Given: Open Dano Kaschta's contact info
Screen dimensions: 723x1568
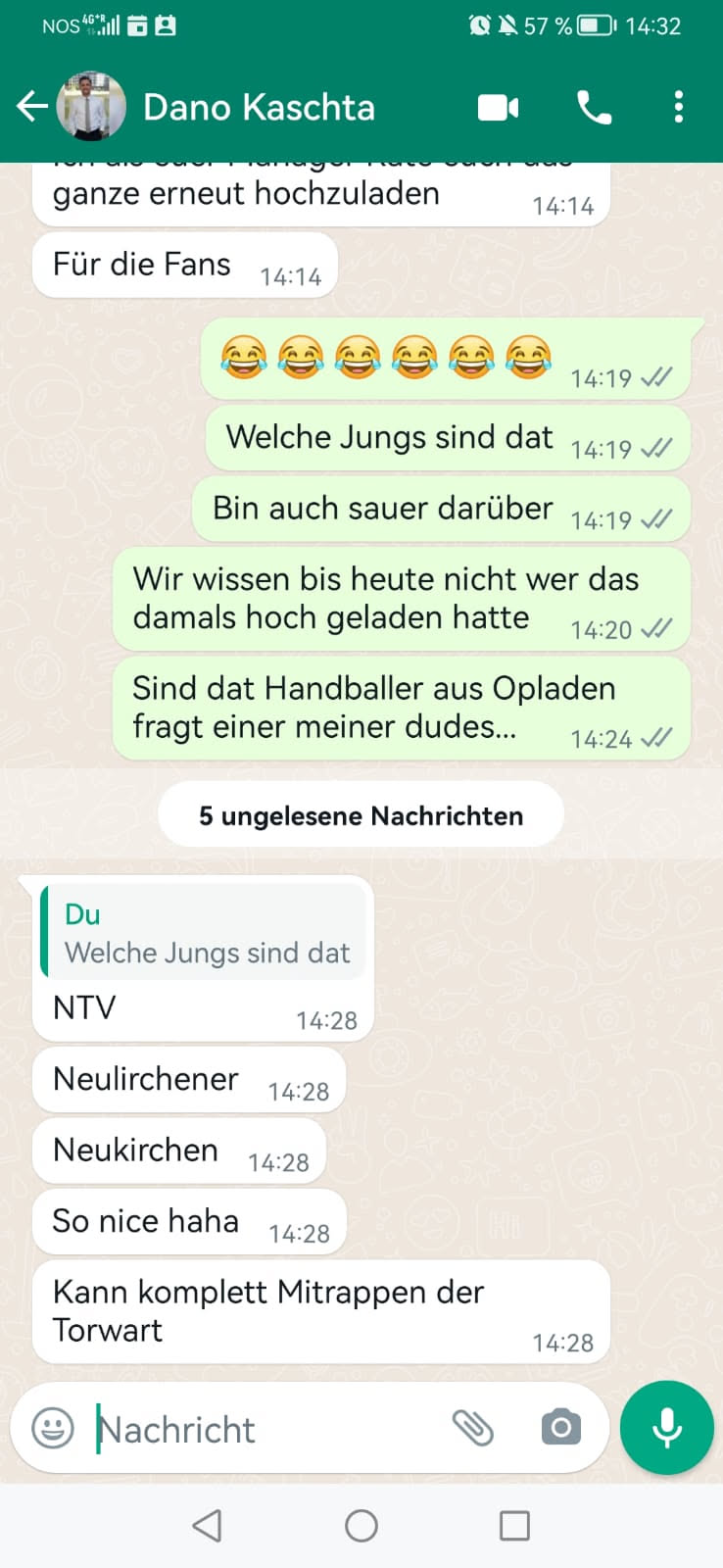Looking at the screenshot, I should [259, 107].
